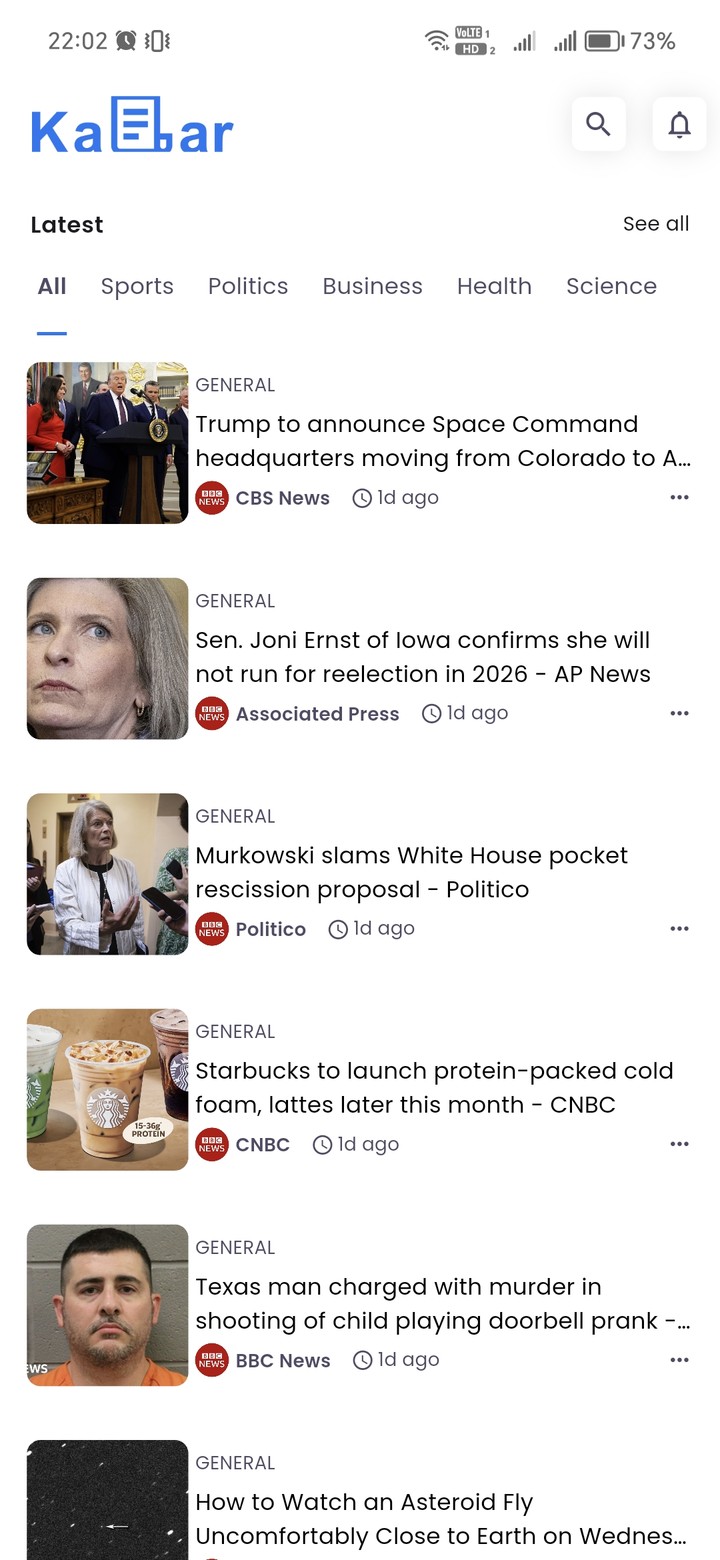Select the All category tab
The image size is (720, 1560).
pyautogui.click(x=52, y=287)
